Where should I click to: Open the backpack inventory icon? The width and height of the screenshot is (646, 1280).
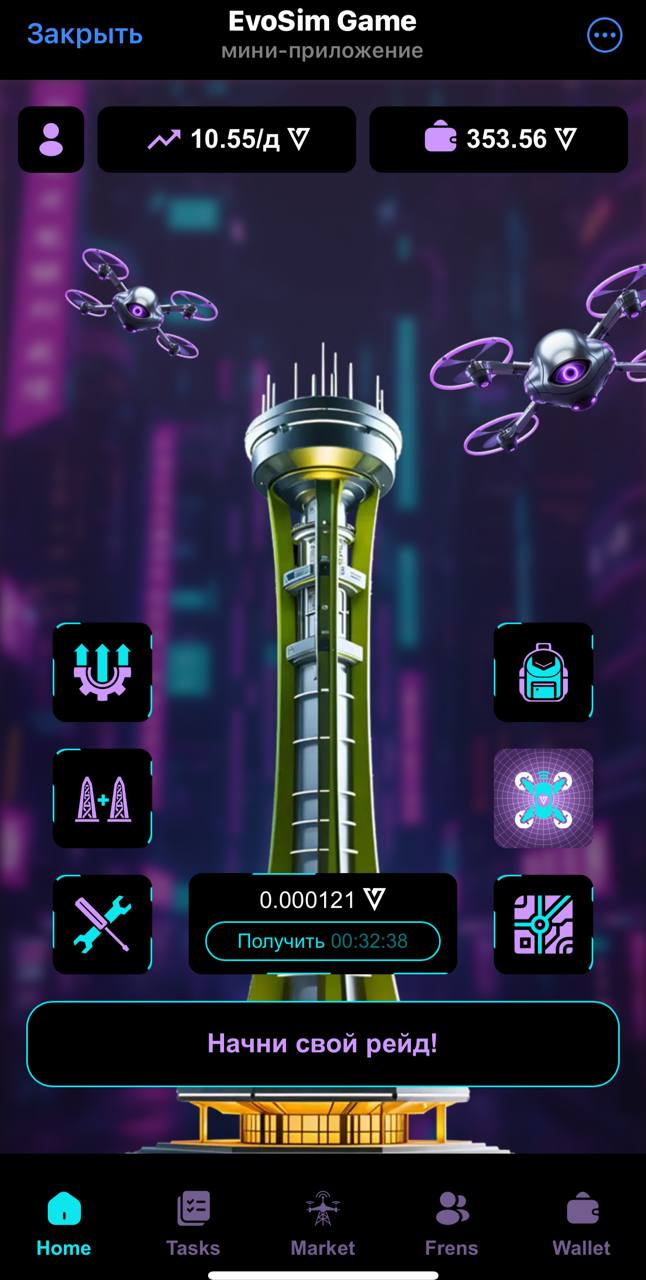[x=543, y=672]
